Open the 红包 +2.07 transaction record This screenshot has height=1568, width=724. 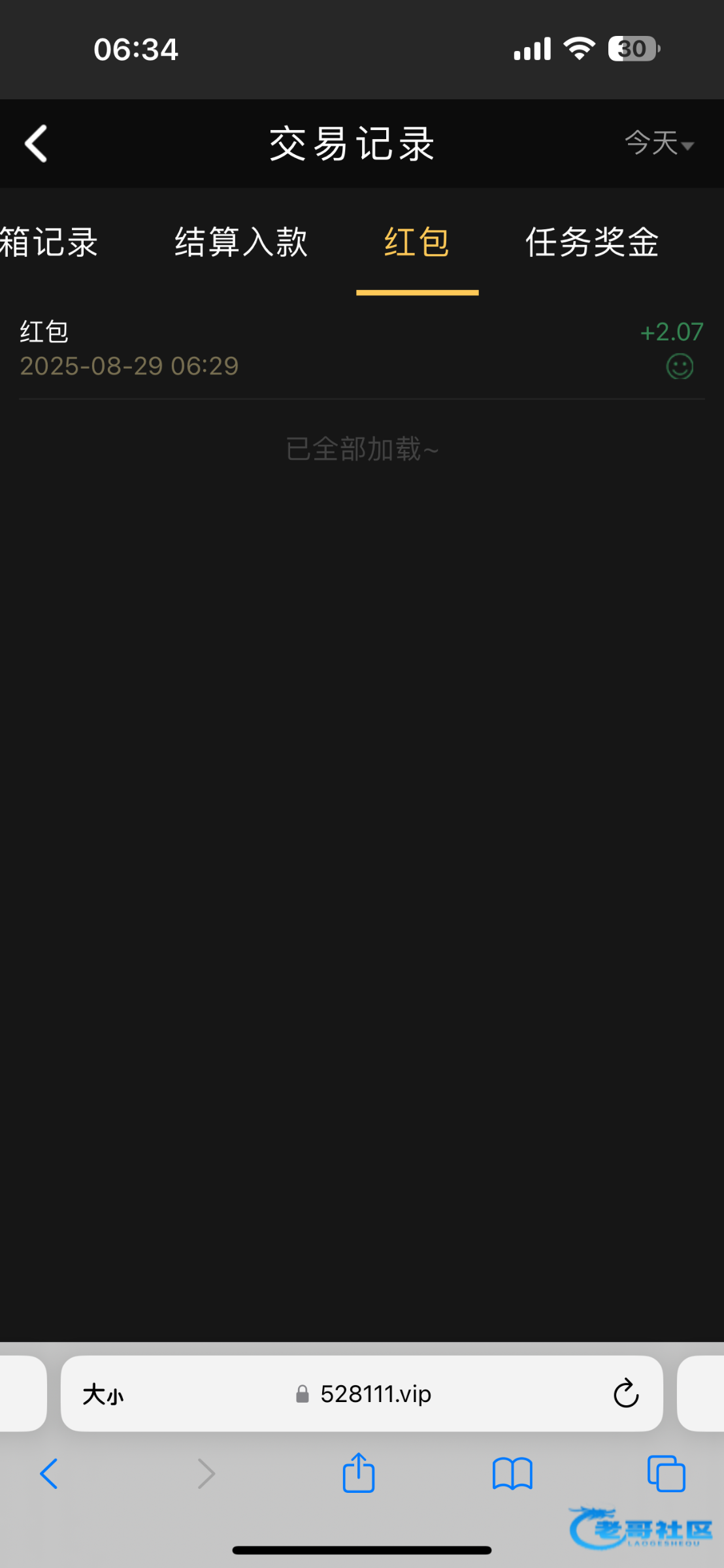[x=362, y=350]
